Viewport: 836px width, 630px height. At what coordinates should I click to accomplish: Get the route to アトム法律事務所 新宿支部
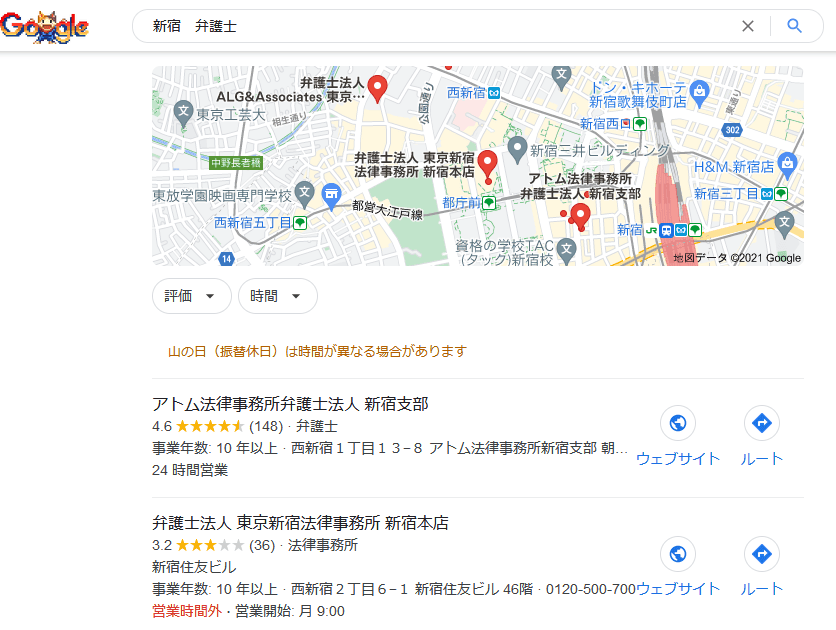click(x=762, y=436)
